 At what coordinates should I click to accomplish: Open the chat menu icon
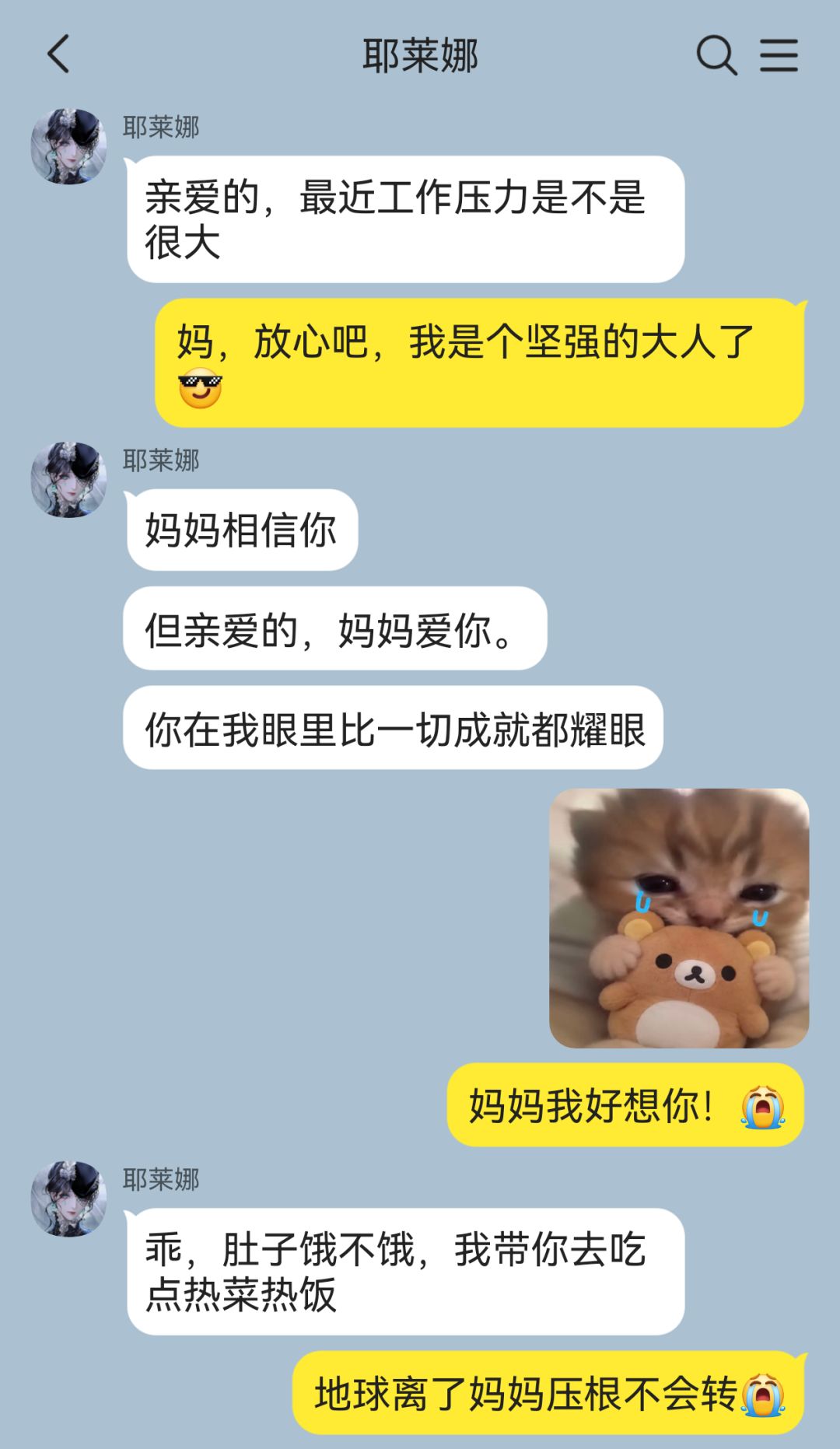pyautogui.click(x=779, y=55)
